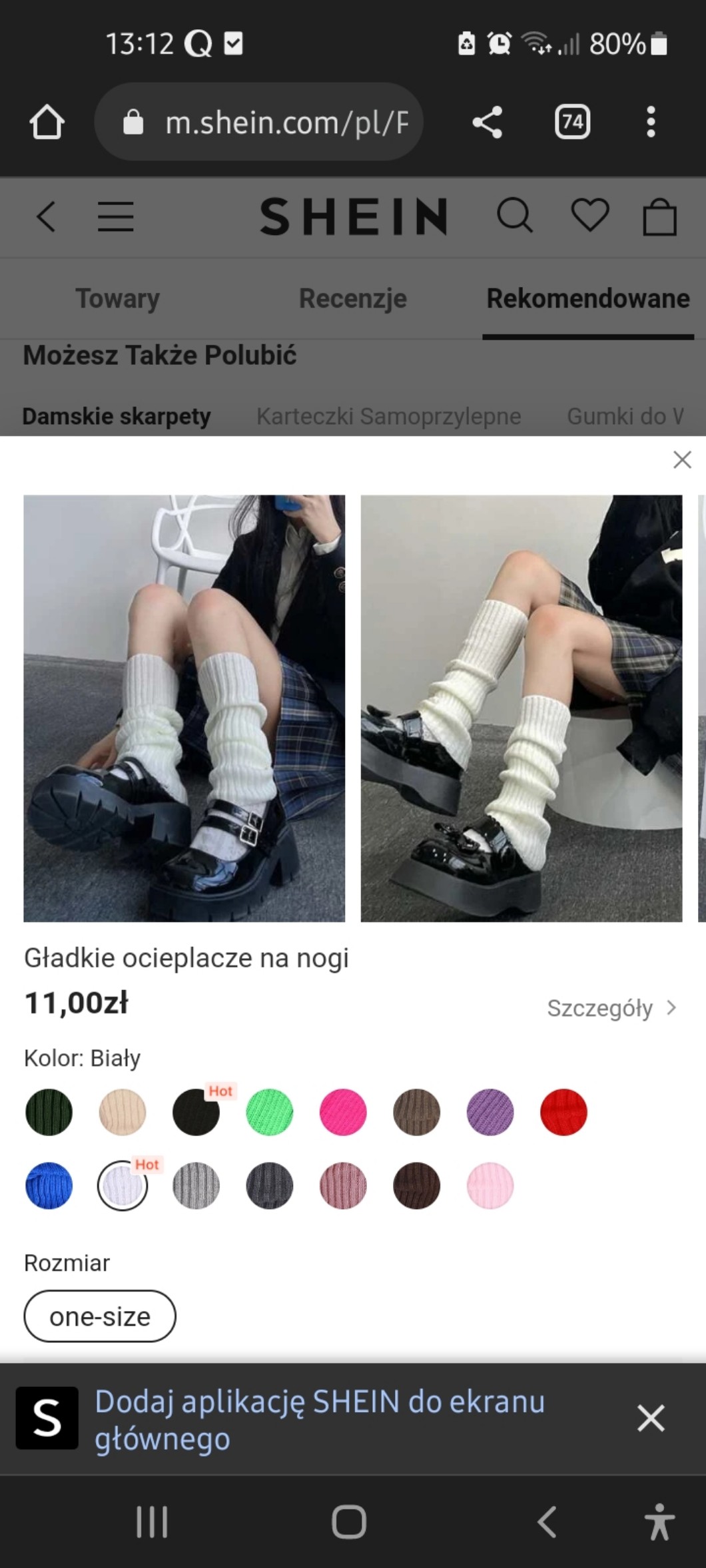Screen dimensions: 706x1568
Task: Select the purple color swatch
Action: 490,1112
